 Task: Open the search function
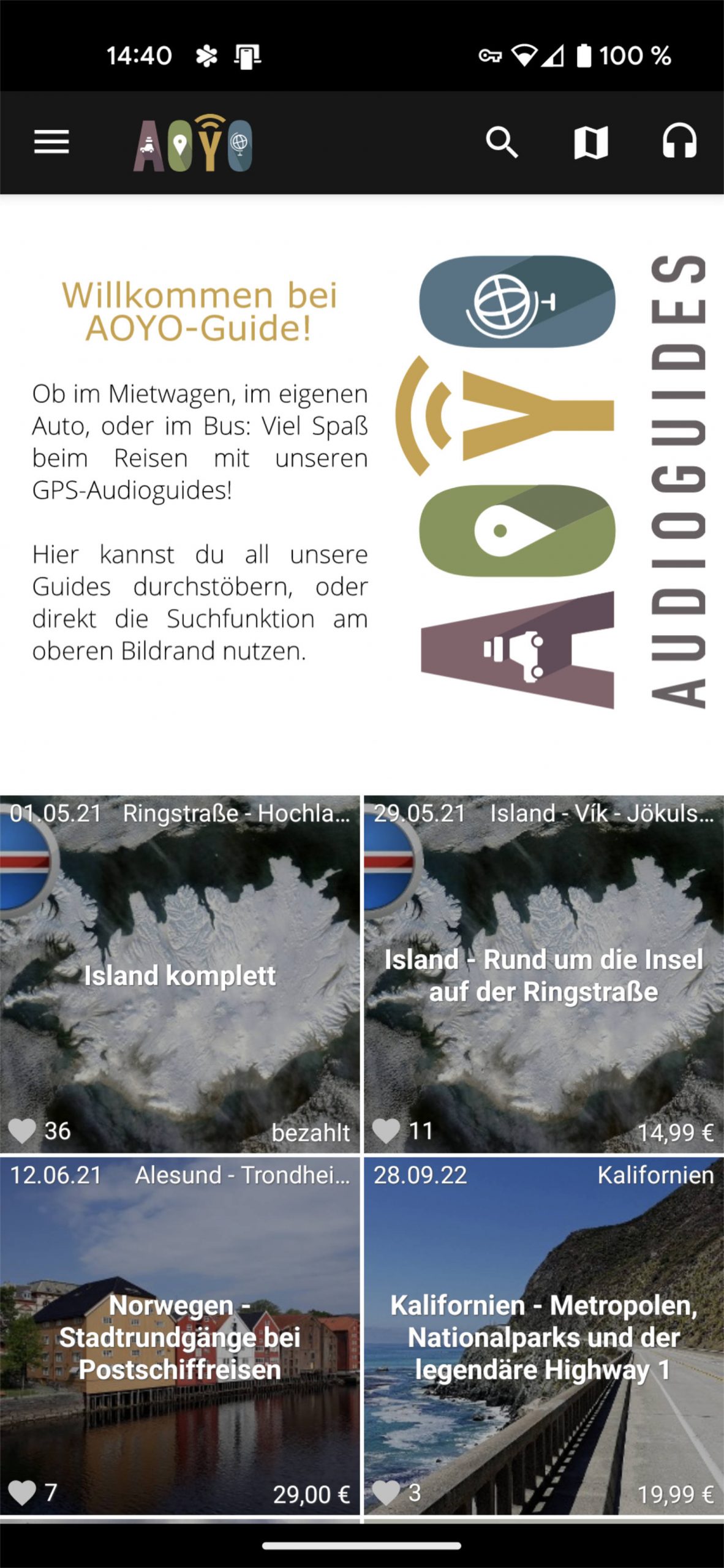[502, 142]
